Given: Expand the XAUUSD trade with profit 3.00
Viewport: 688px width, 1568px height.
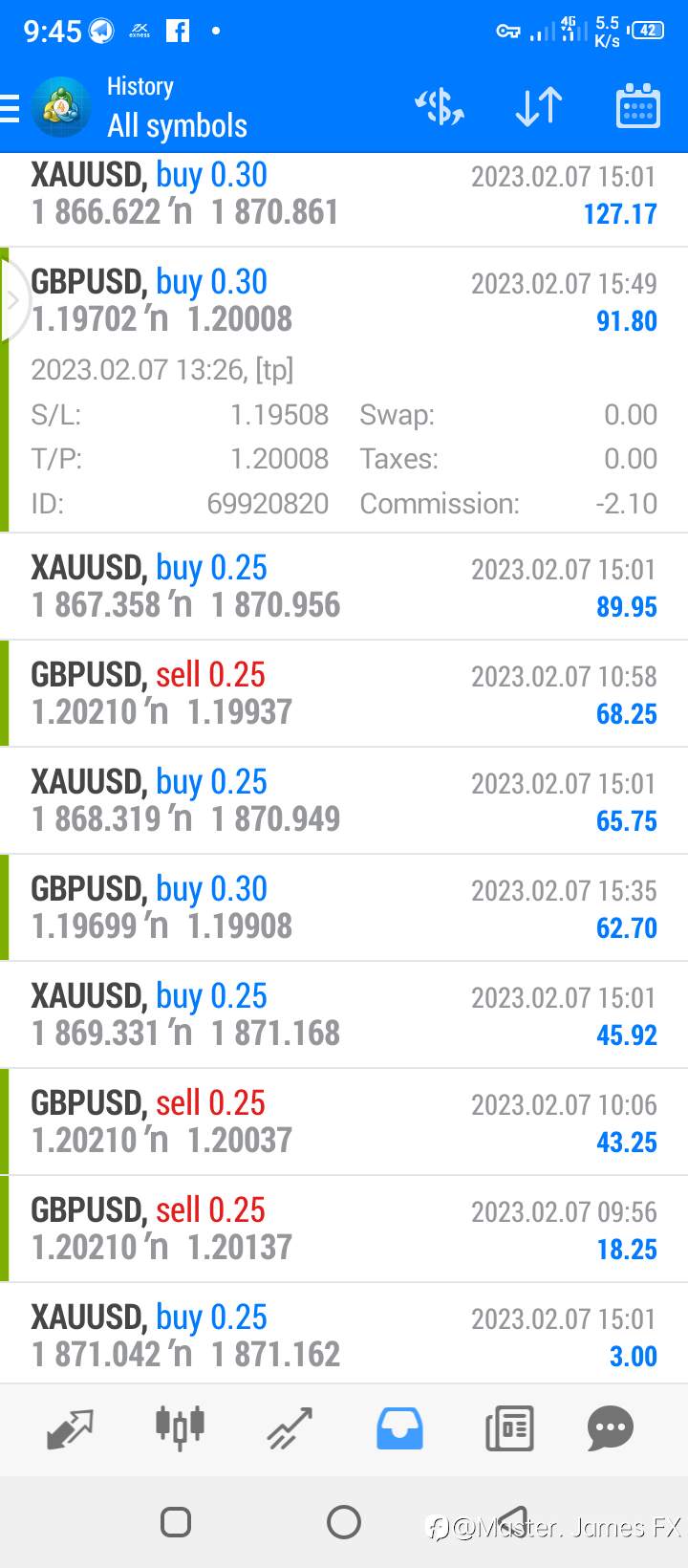Looking at the screenshot, I should coord(344,1337).
